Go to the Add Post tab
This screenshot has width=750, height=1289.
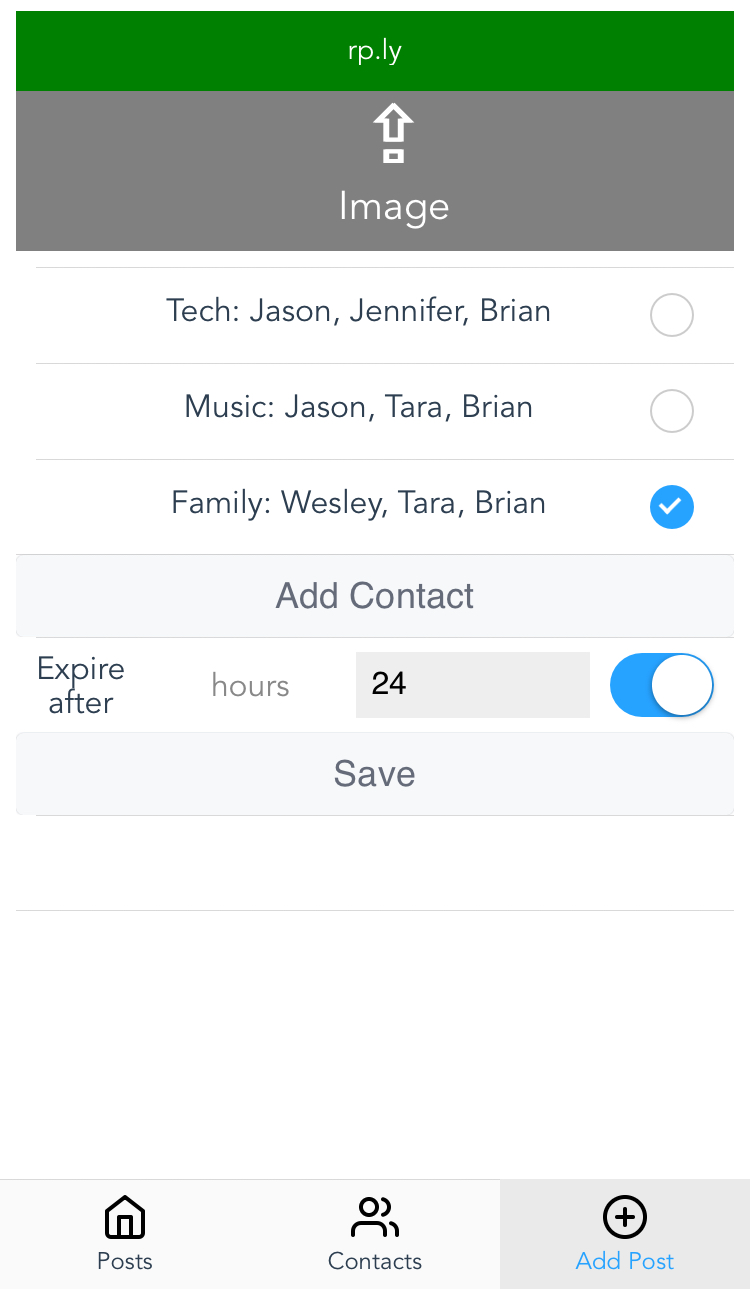(625, 1234)
